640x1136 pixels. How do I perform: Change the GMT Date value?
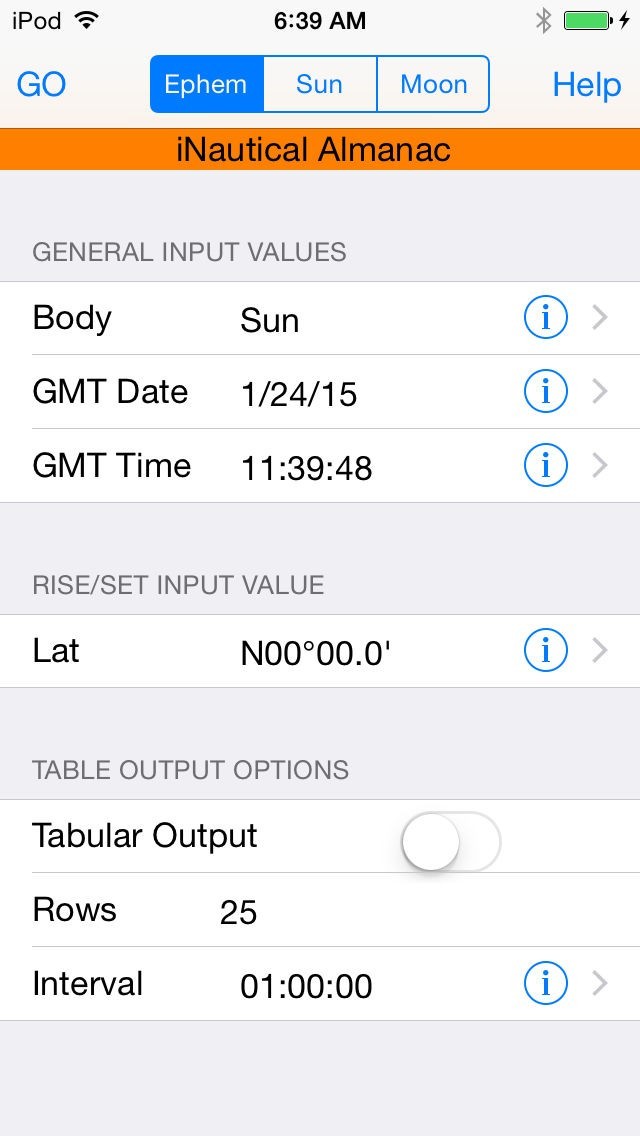[298, 393]
